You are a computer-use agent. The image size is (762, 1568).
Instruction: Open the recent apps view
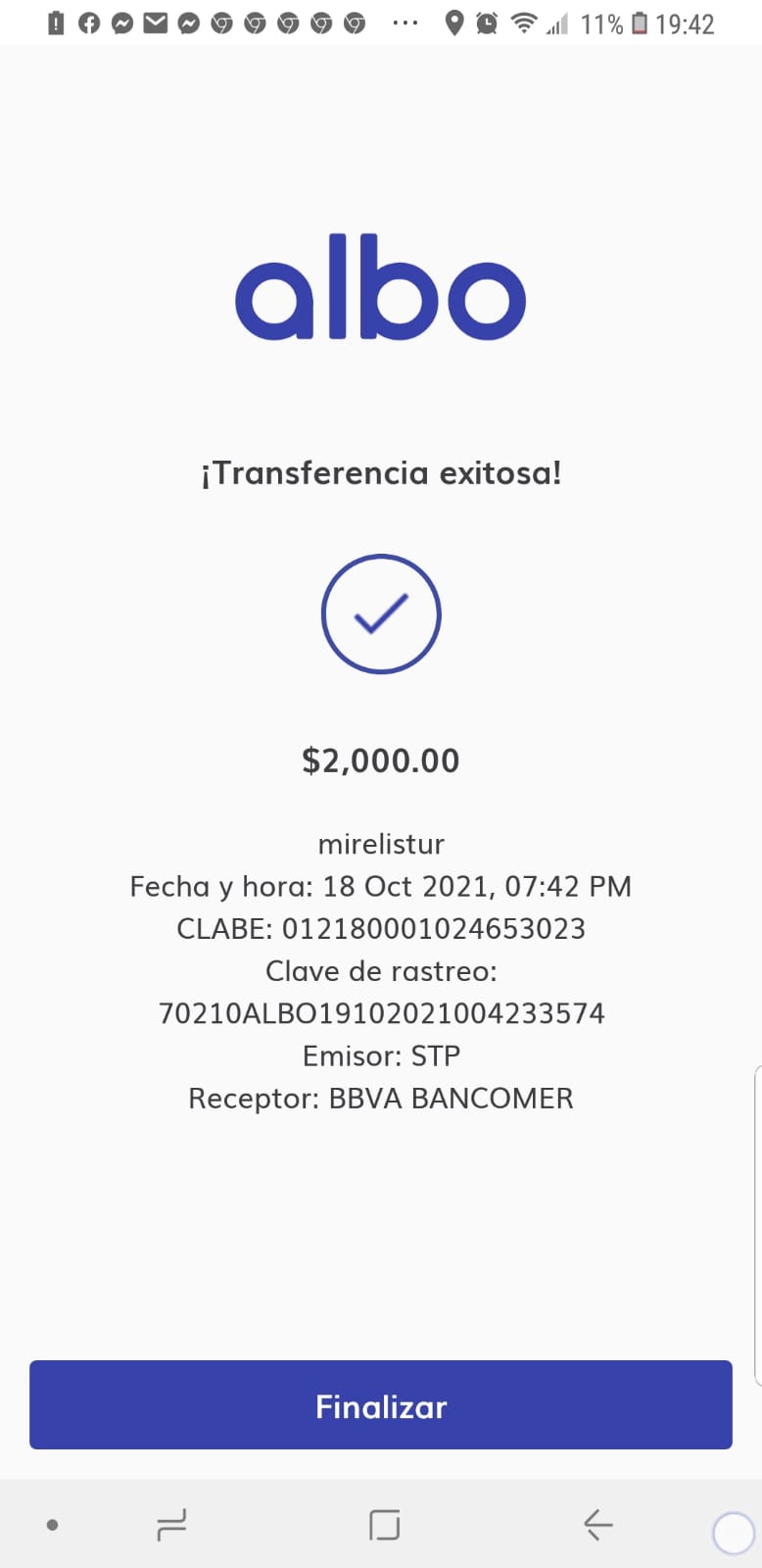click(x=171, y=1525)
